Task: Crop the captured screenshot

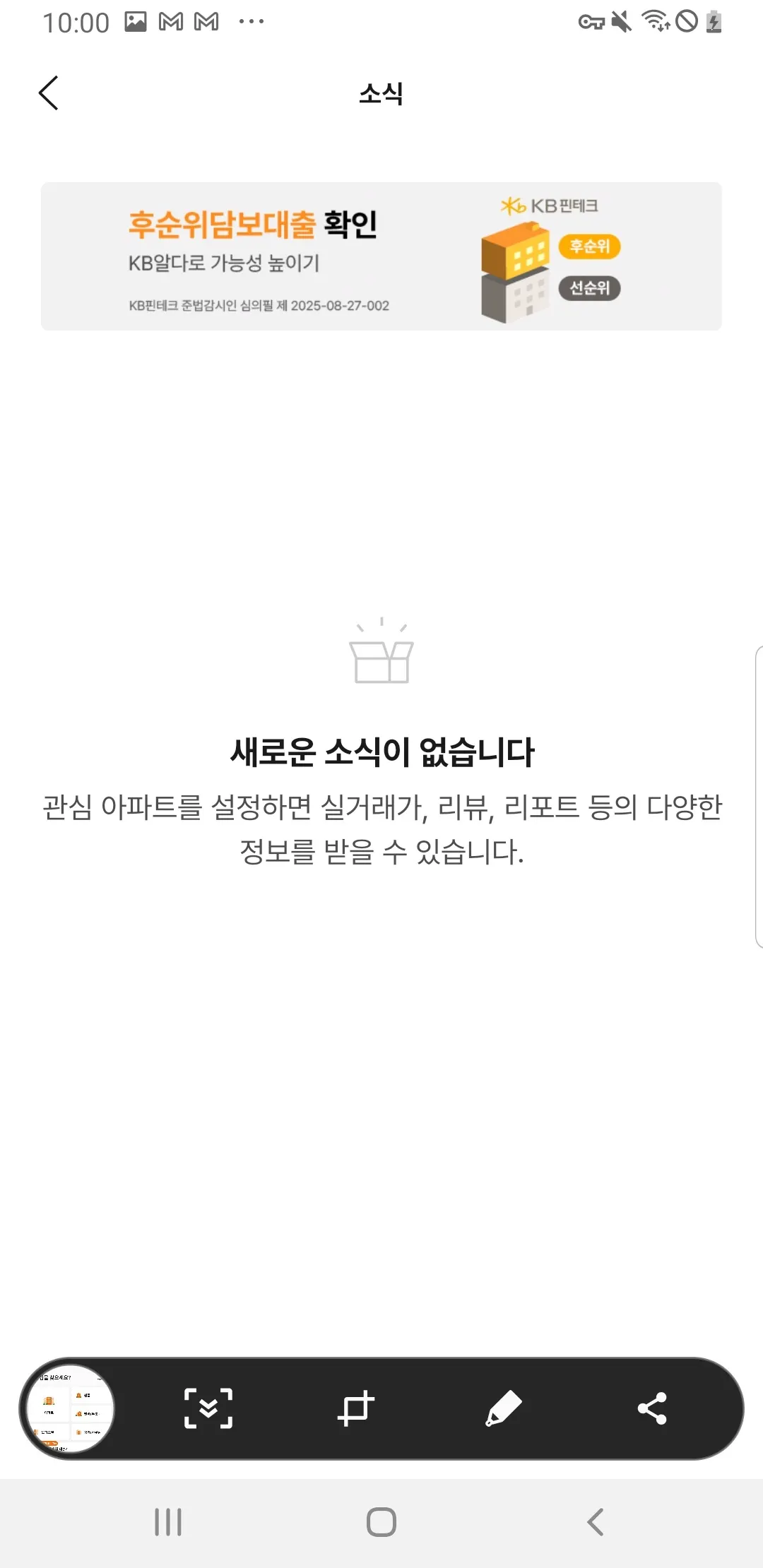Action: [356, 1408]
